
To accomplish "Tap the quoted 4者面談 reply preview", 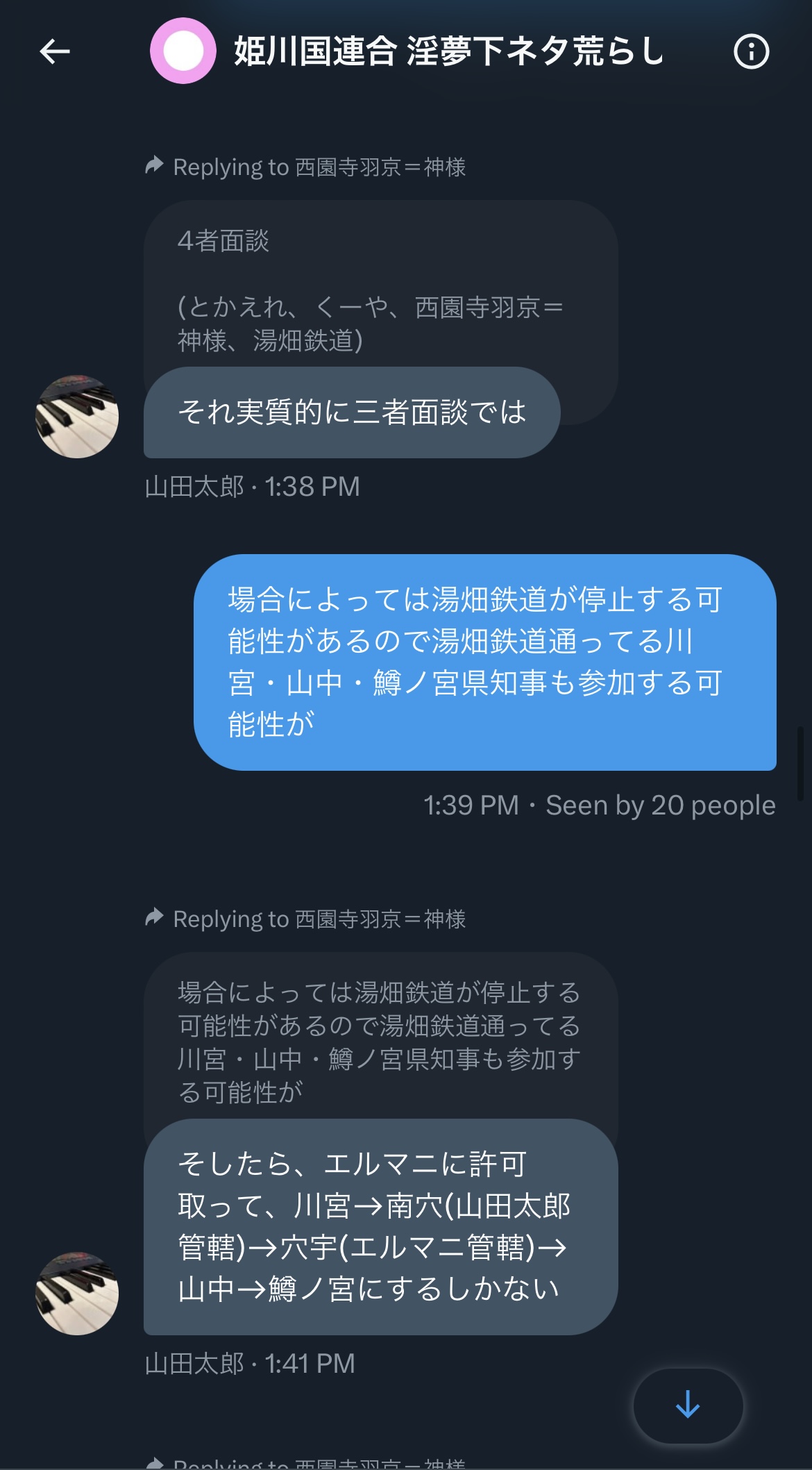I will pos(380,285).
